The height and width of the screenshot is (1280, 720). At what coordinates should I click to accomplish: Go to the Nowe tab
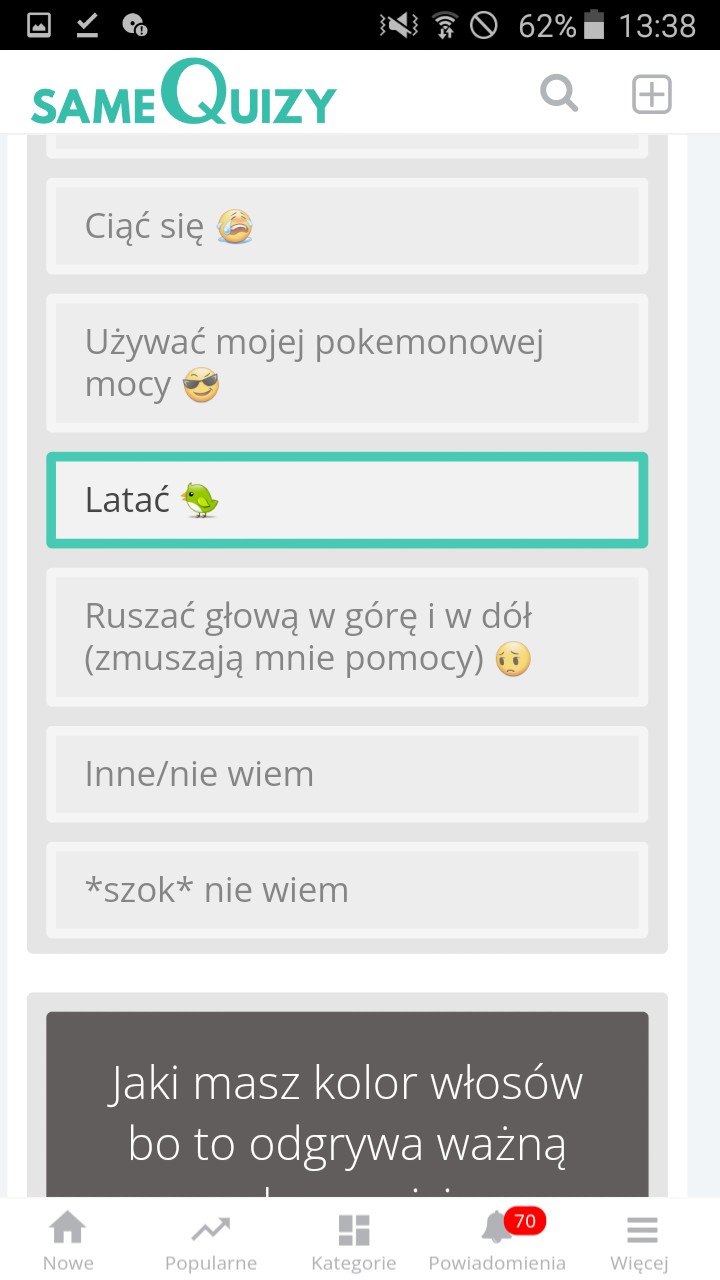coord(68,1241)
